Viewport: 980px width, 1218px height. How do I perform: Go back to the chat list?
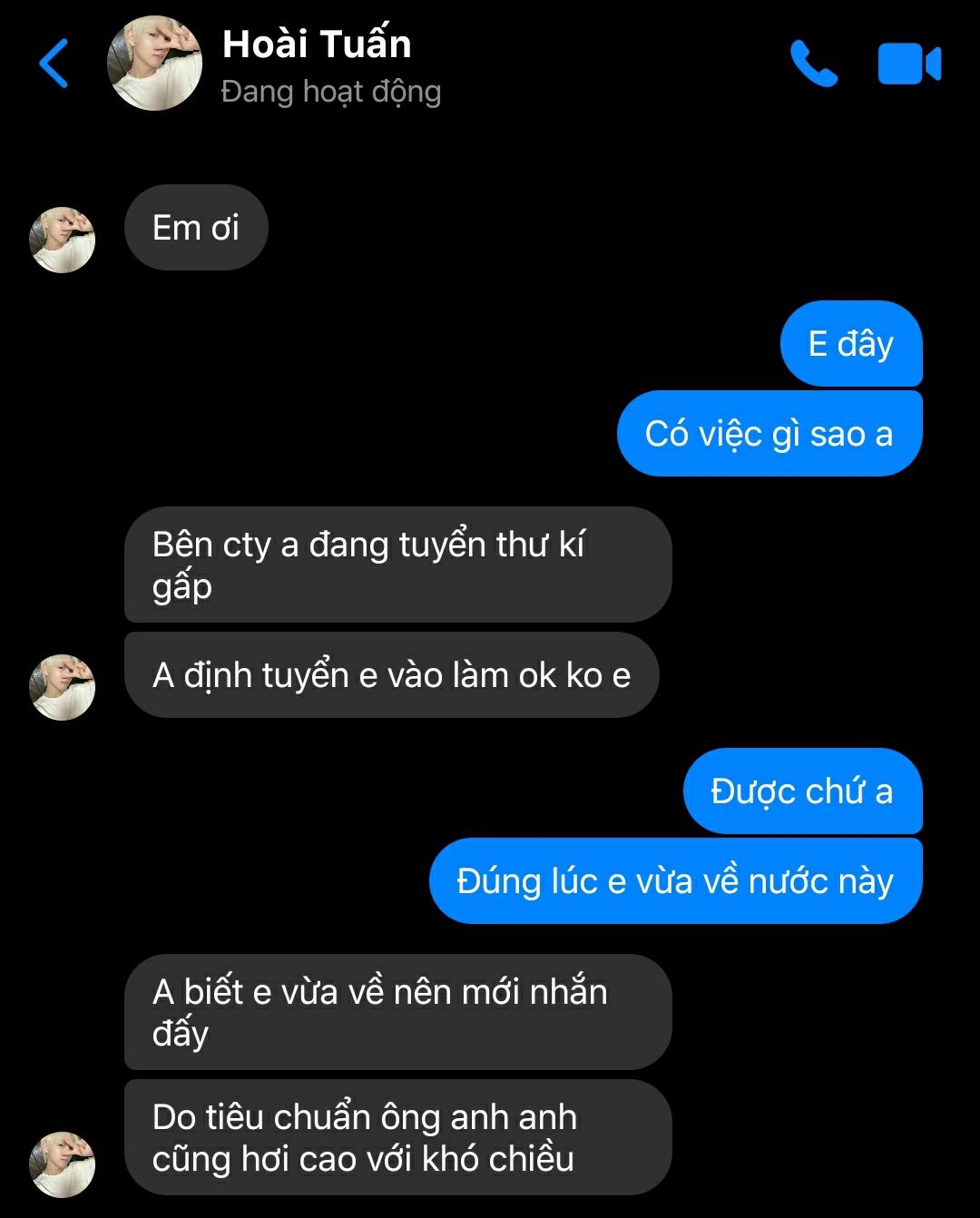[x=54, y=64]
